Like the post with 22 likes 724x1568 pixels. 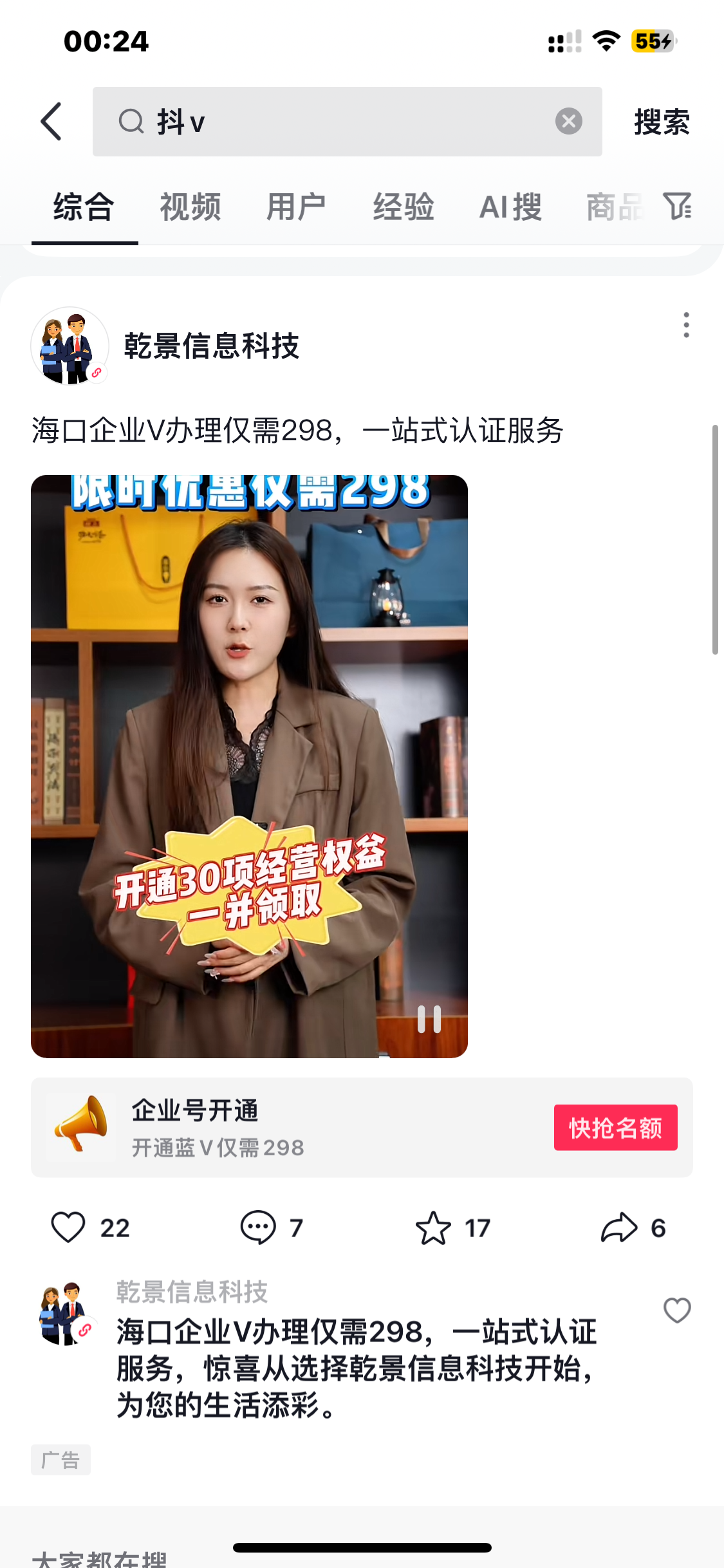(68, 1227)
